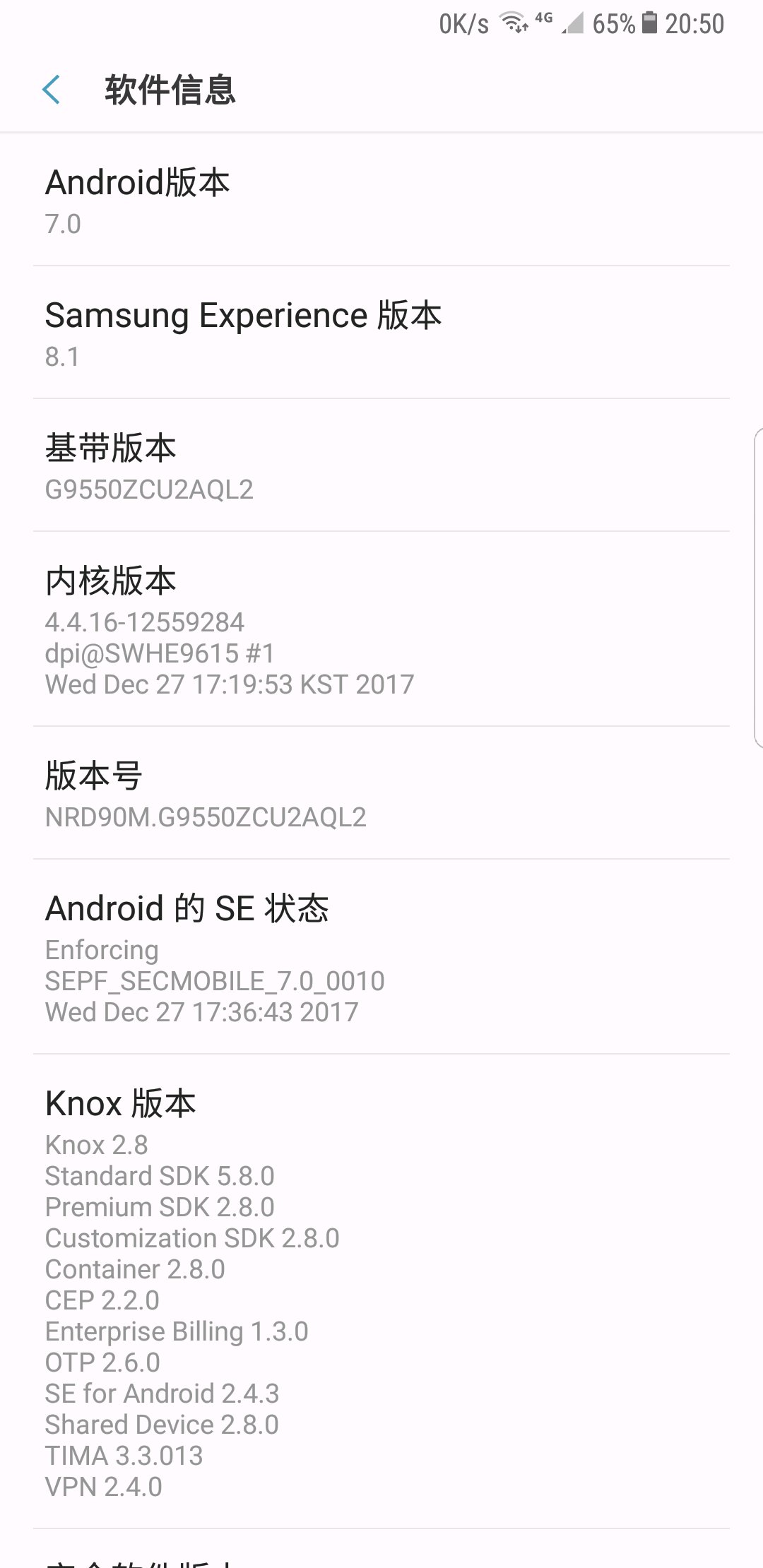The height and width of the screenshot is (1568, 763).
Task: Tap the 版本号 build number row
Action: 381,793
